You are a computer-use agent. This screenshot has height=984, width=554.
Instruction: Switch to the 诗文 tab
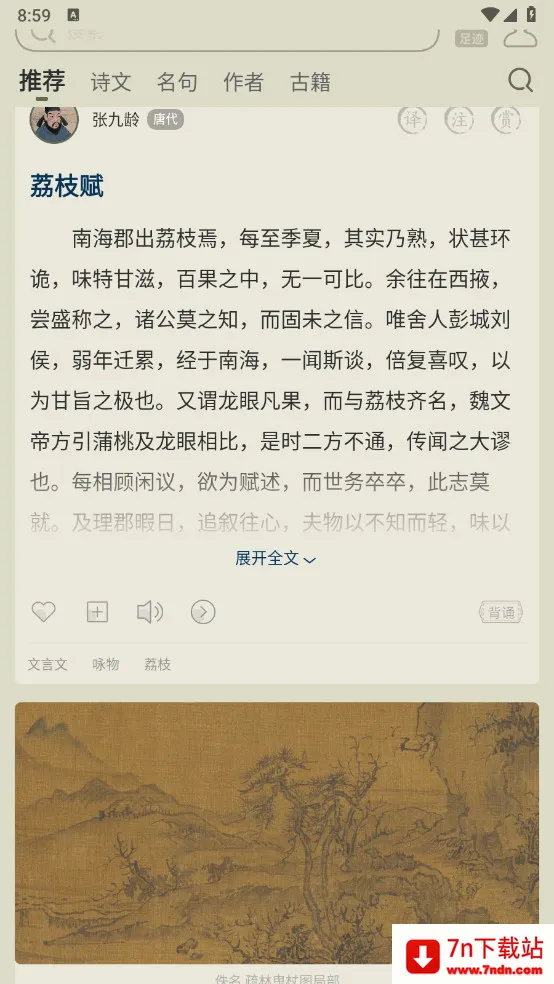click(x=110, y=82)
